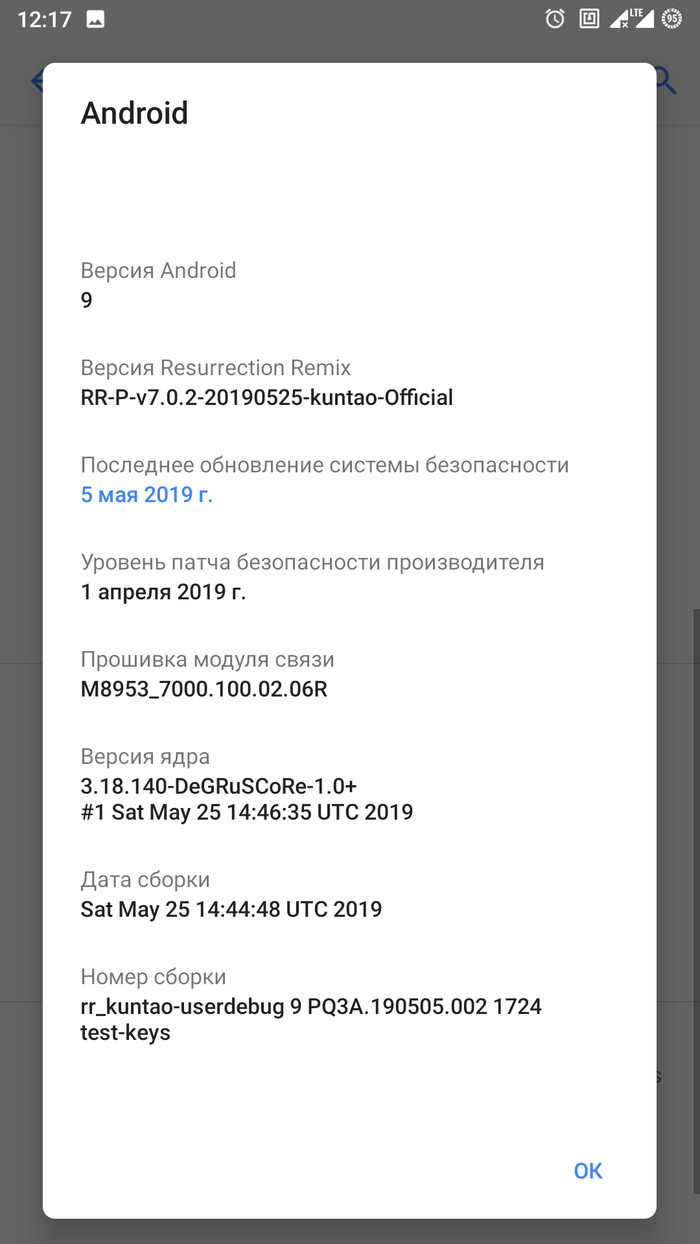Viewport: 700px width, 1244px height.
Task: Tap OK to close the Android dialog
Action: (588, 1171)
